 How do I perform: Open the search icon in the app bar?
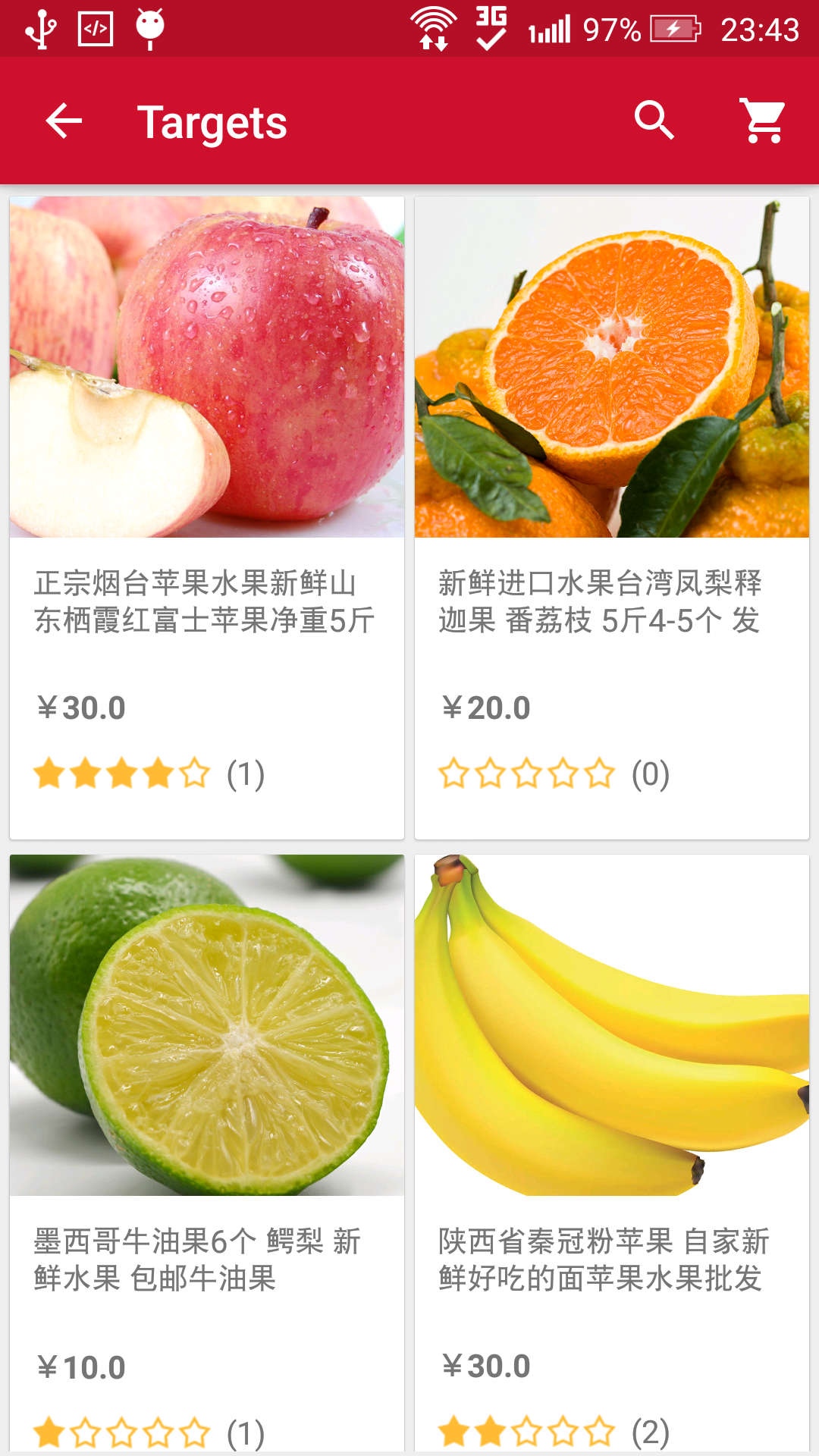[654, 121]
